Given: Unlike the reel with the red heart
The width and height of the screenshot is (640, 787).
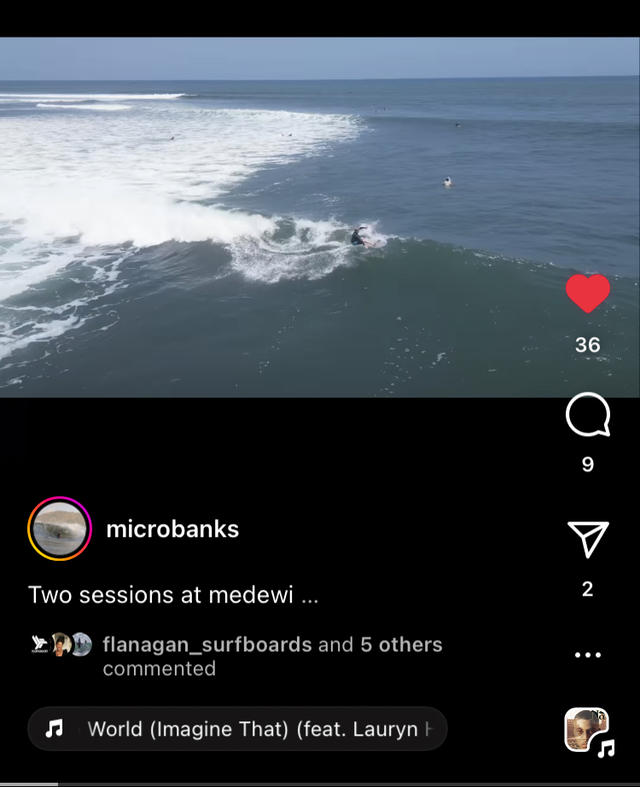Looking at the screenshot, I should pyautogui.click(x=587, y=294).
